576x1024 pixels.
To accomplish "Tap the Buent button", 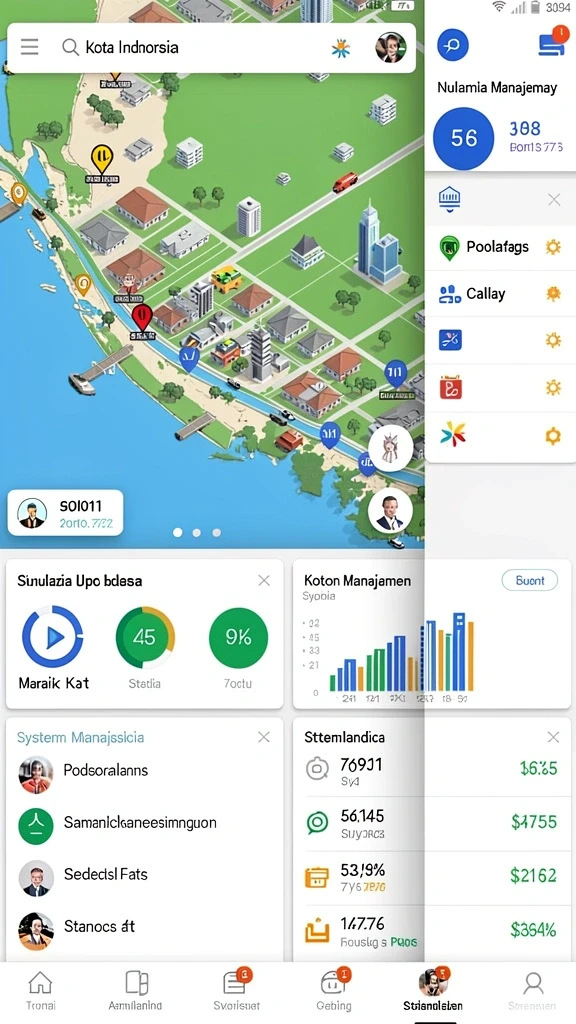I will [529, 581].
